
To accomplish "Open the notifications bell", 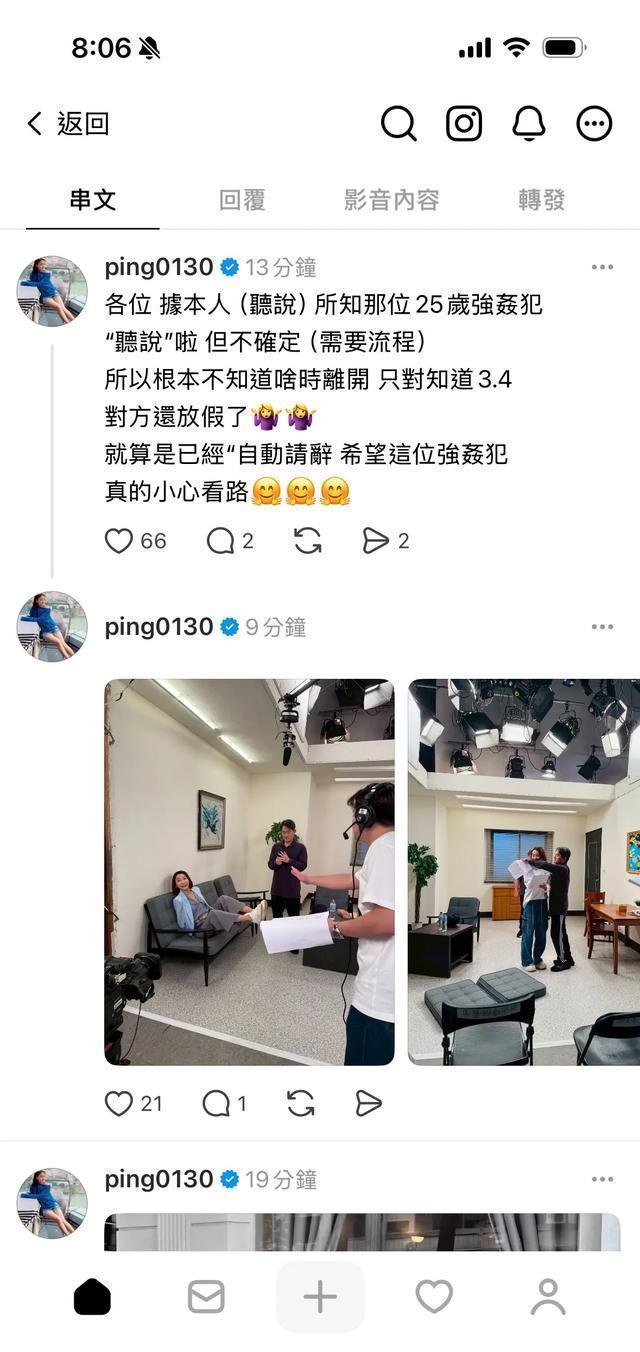I will [529, 124].
